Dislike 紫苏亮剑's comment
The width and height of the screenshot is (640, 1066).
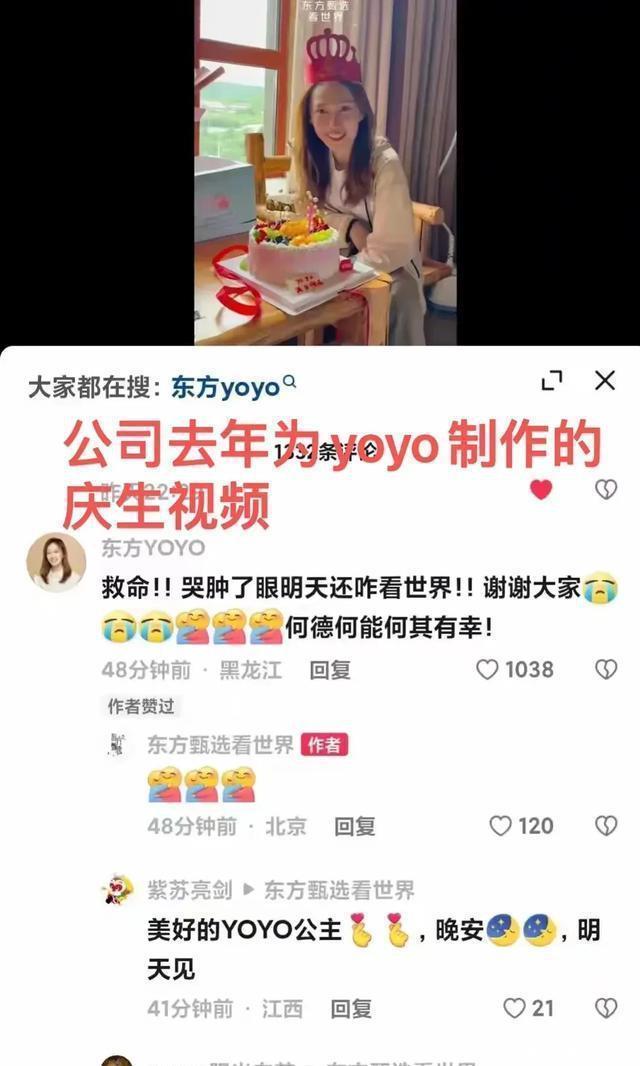[x=606, y=1008]
